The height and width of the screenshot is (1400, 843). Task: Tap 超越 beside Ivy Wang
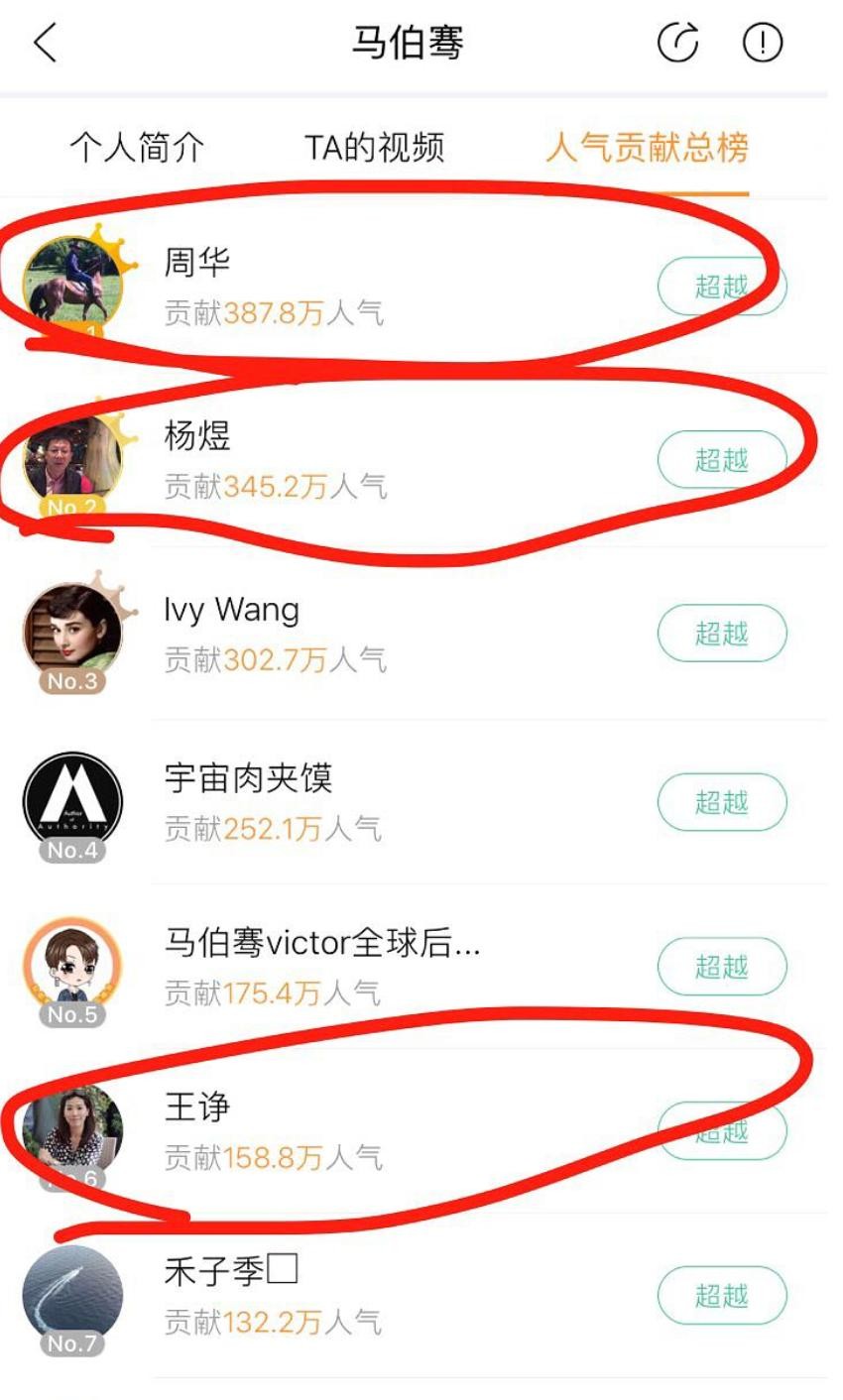click(721, 634)
